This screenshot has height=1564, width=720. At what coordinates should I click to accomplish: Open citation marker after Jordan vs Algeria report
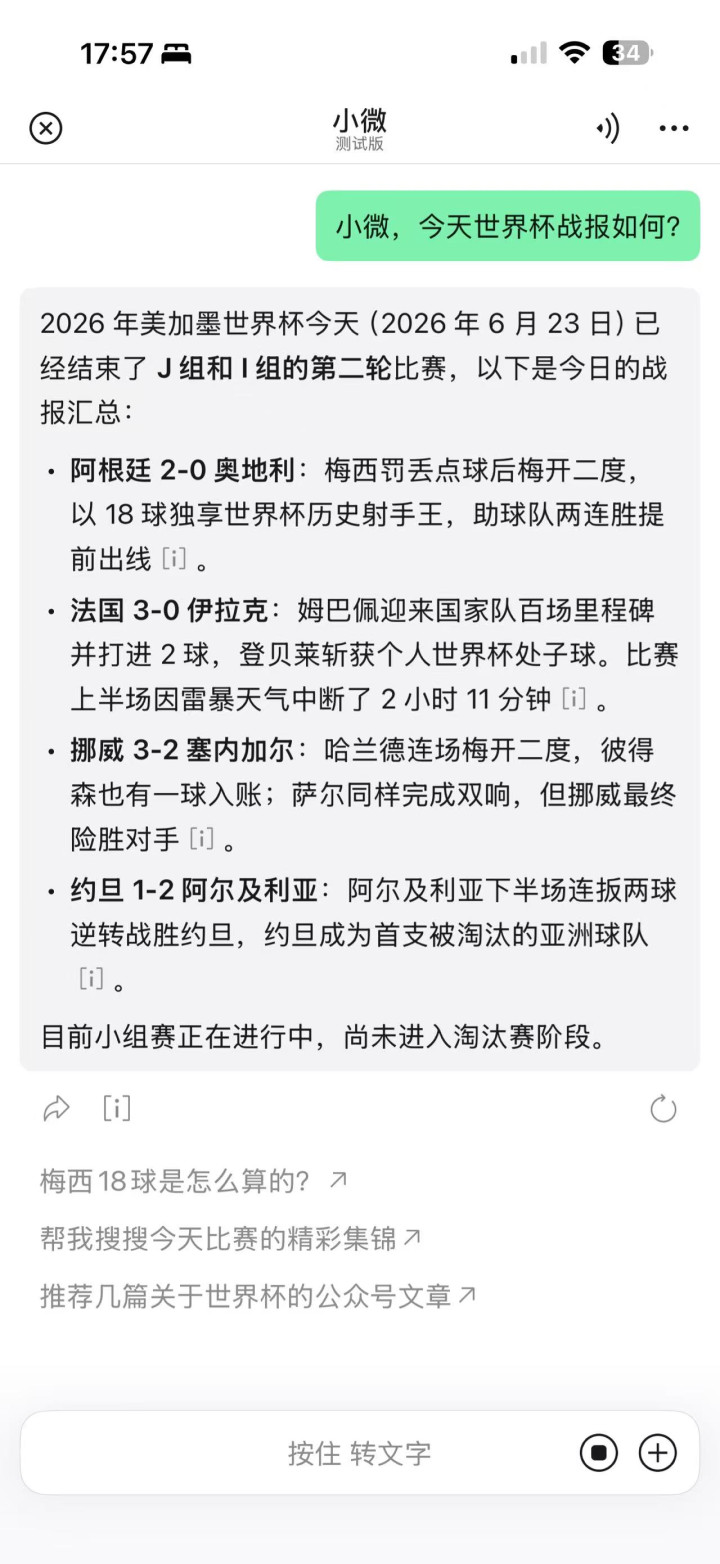click(x=92, y=979)
